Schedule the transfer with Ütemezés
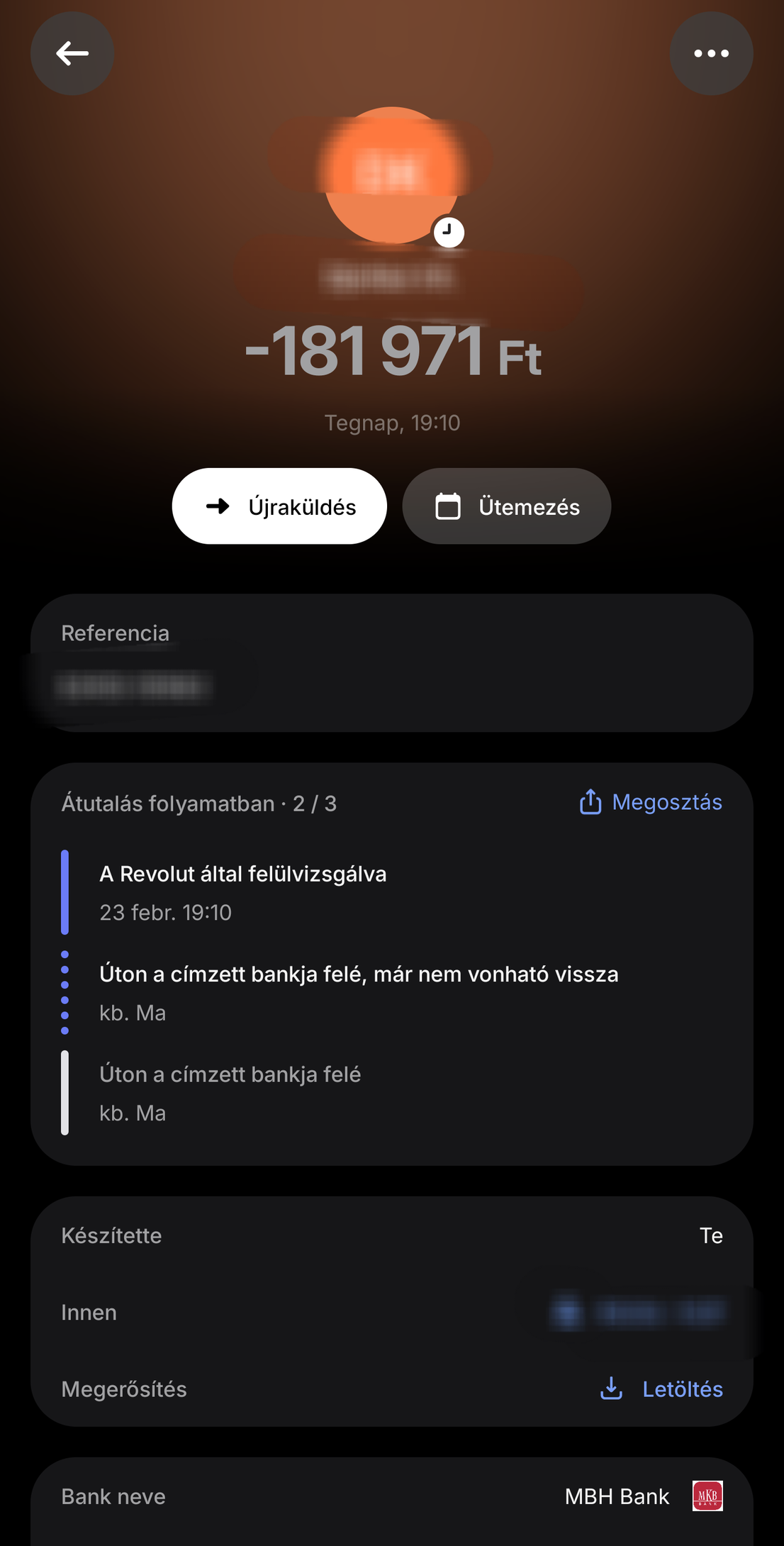The width and height of the screenshot is (784, 1546). point(507,506)
